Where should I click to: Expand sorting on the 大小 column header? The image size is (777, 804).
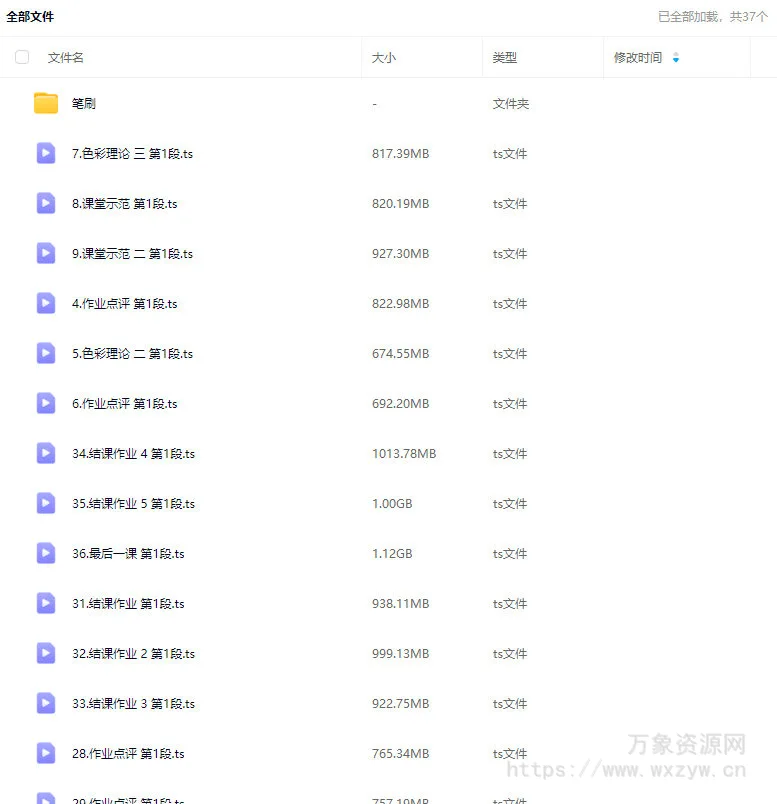click(x=385, y=57)
